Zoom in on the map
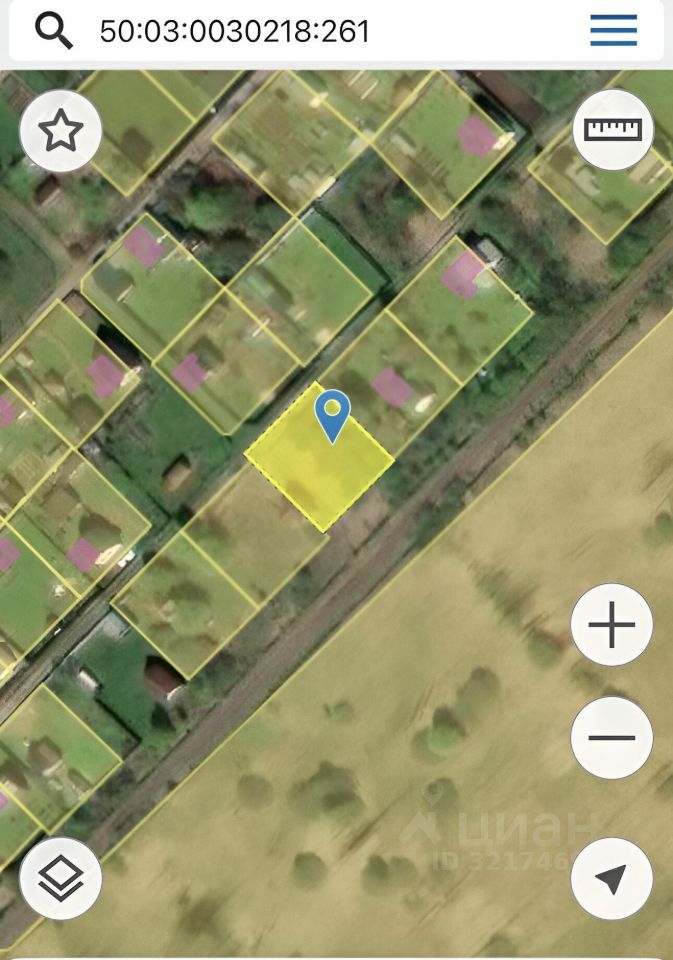 (611, 626)
